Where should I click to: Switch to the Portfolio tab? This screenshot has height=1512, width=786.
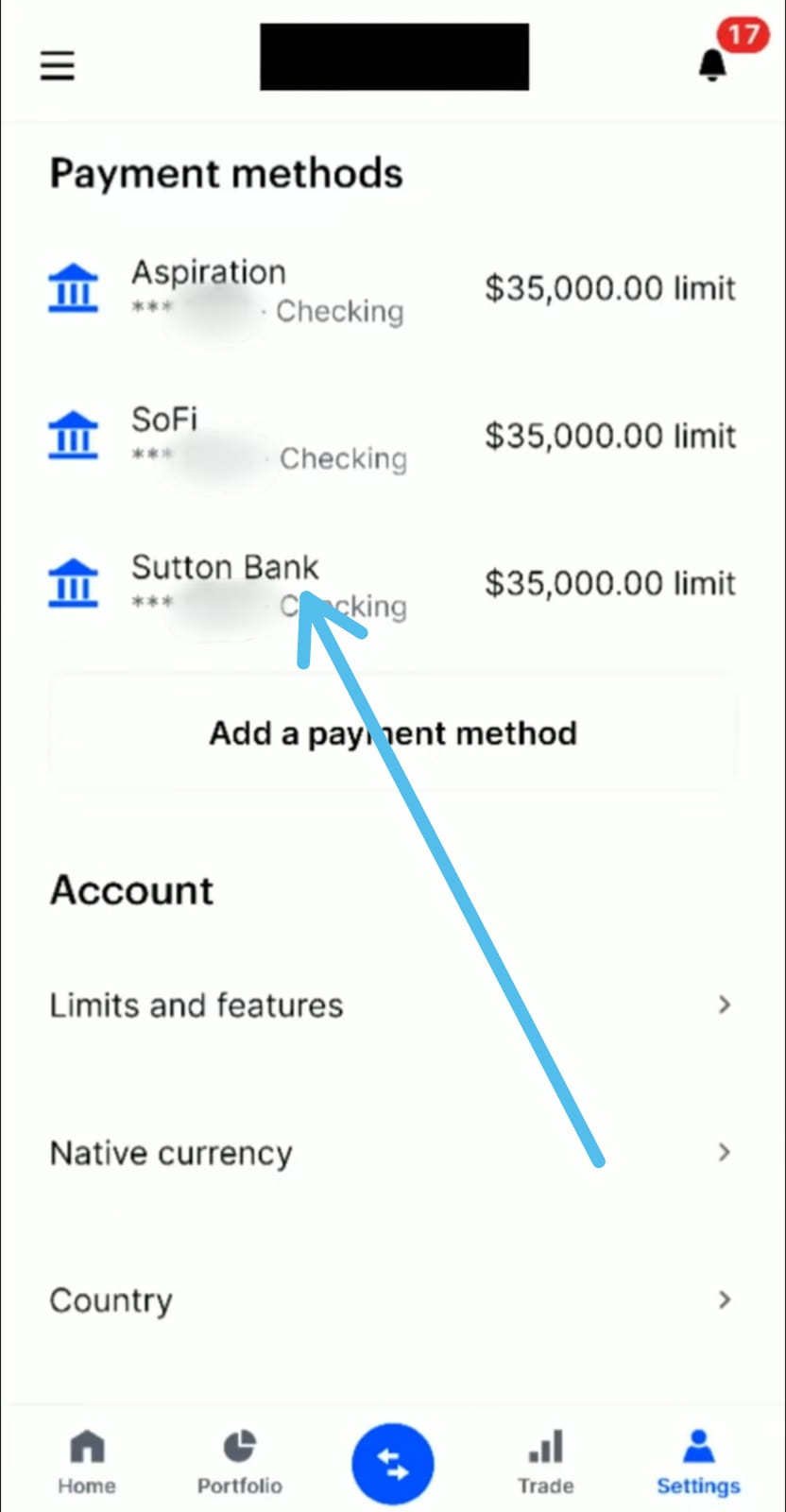click(240, 1462)
